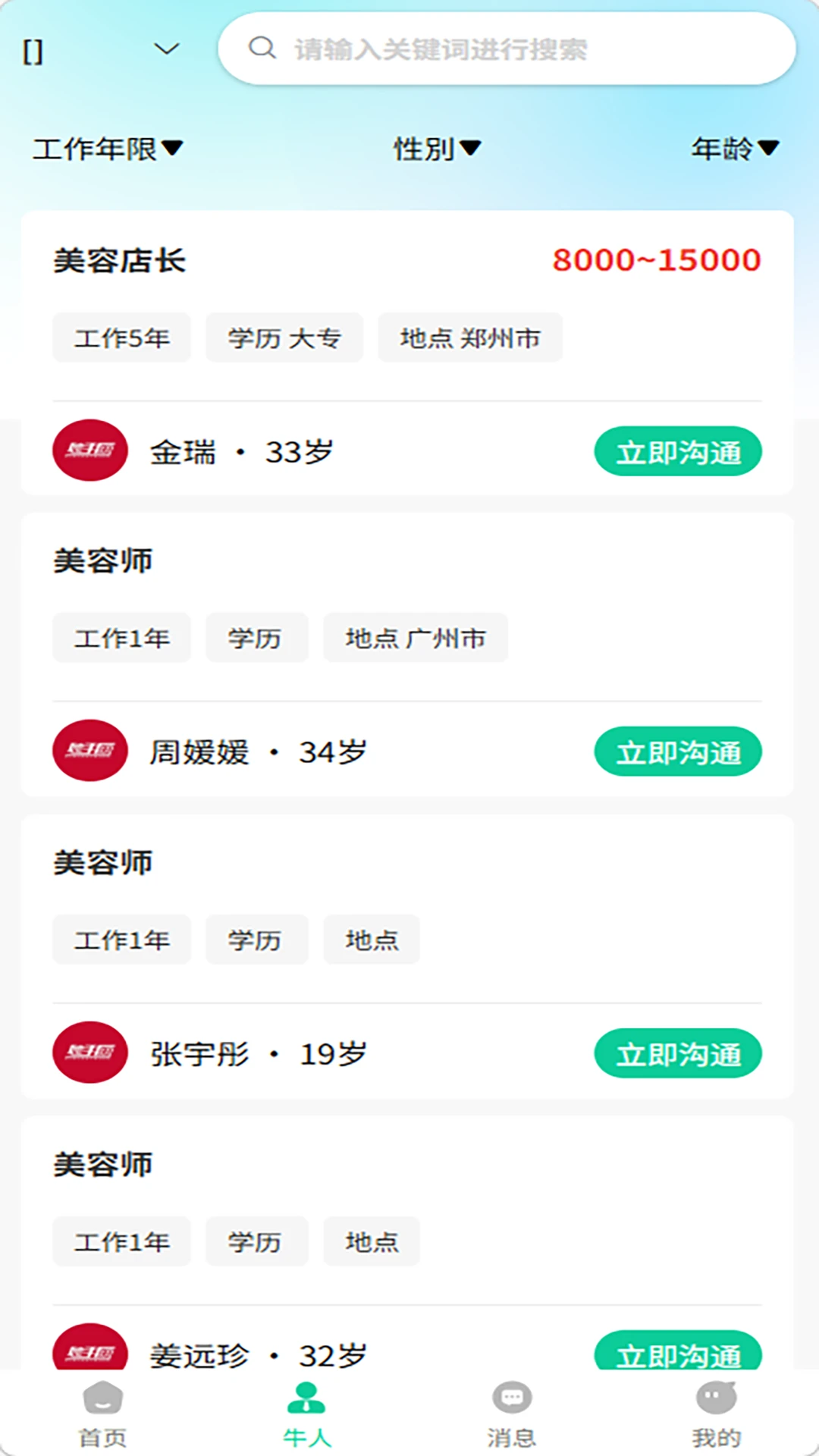Screen dimensions: 819x1456
Task: Tap 立即沟通 for 周媛媛
Action: pos(678,752)
